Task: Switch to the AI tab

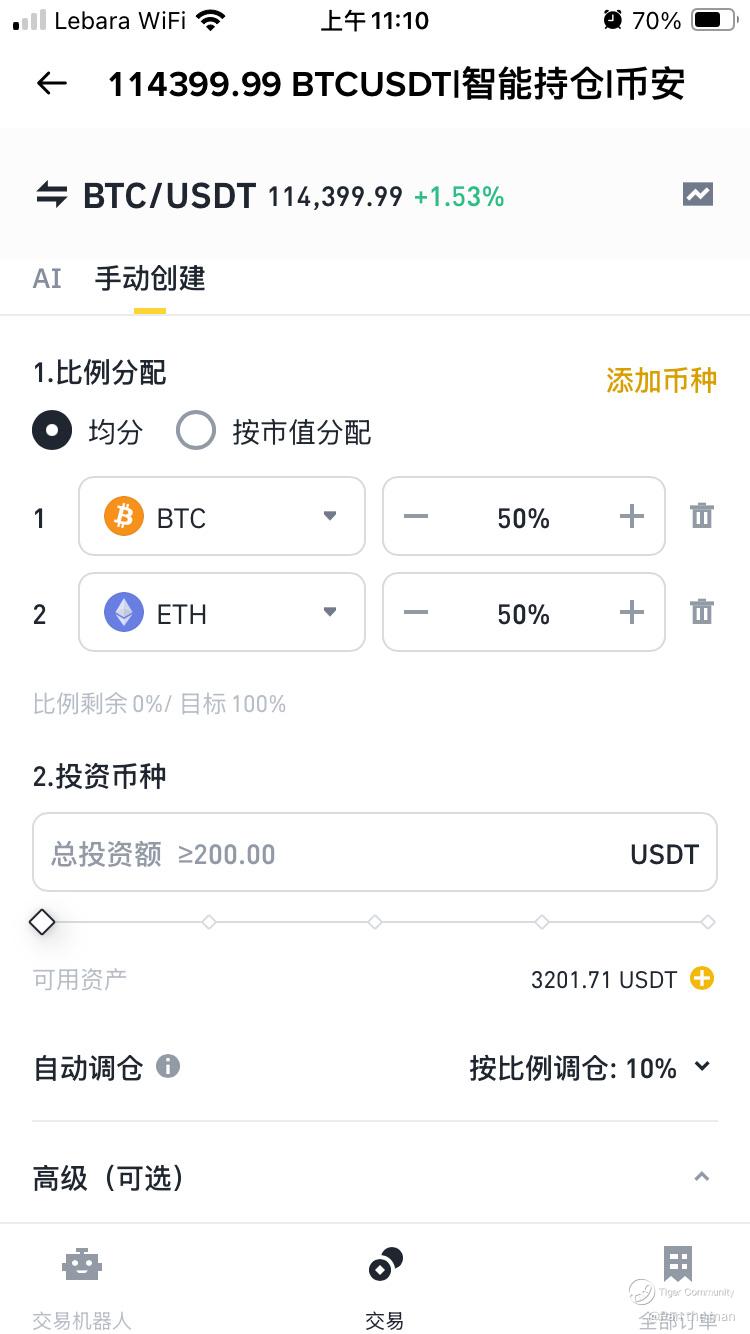Action: [x=47, y=278]
